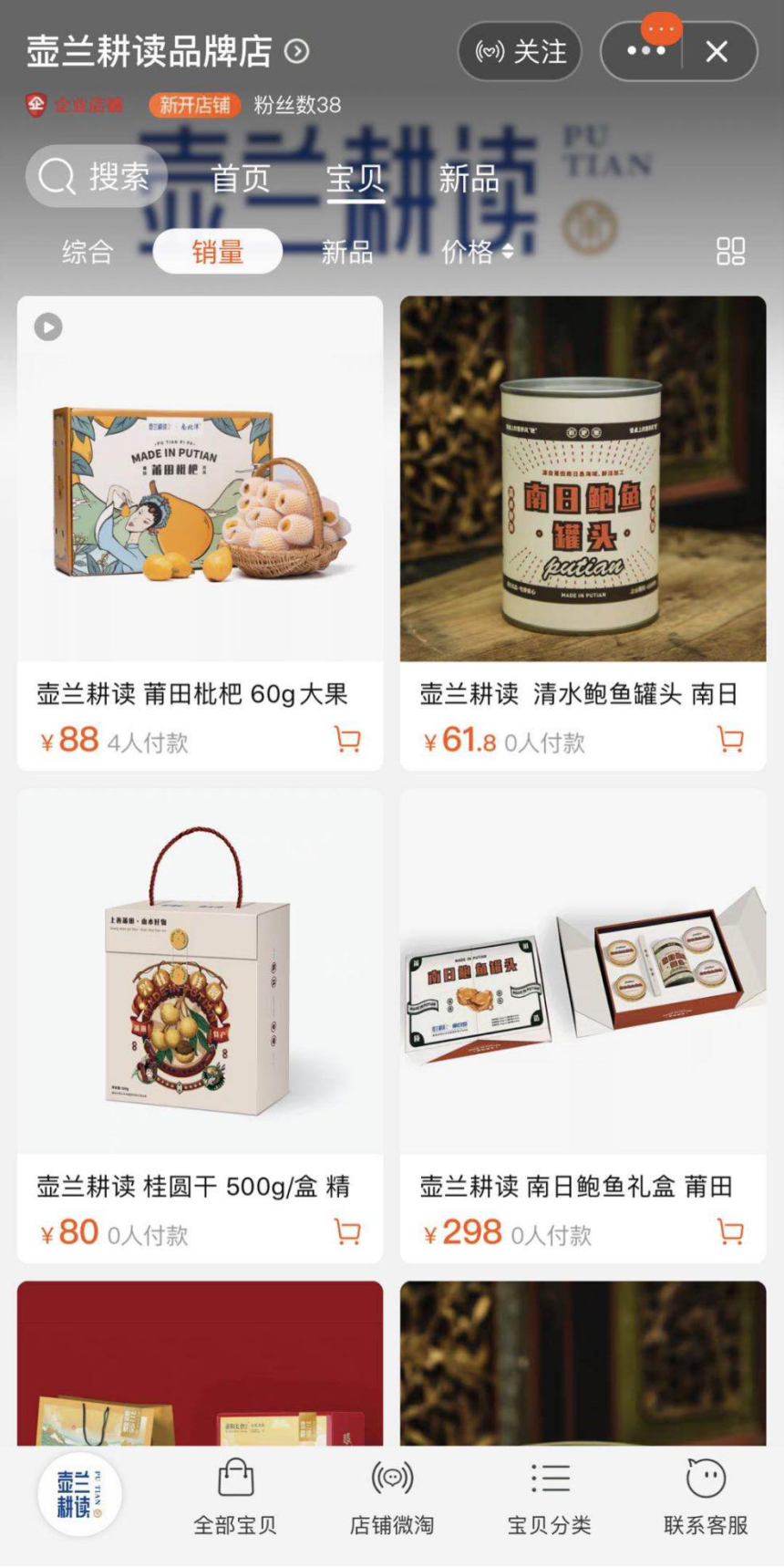Sort products by 价格
The width and height of the screenshot is (784, 1567).
[477, 251]
